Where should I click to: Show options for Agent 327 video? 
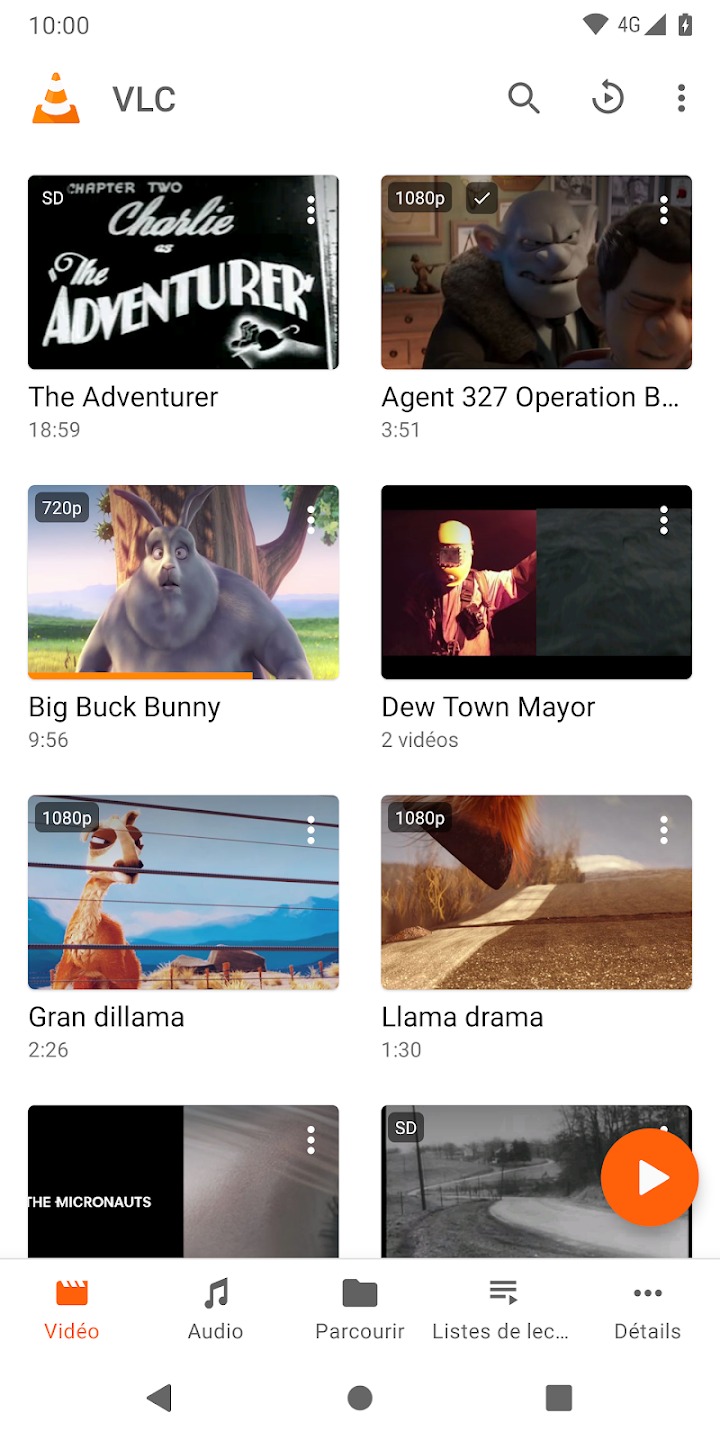coord(664,210)
